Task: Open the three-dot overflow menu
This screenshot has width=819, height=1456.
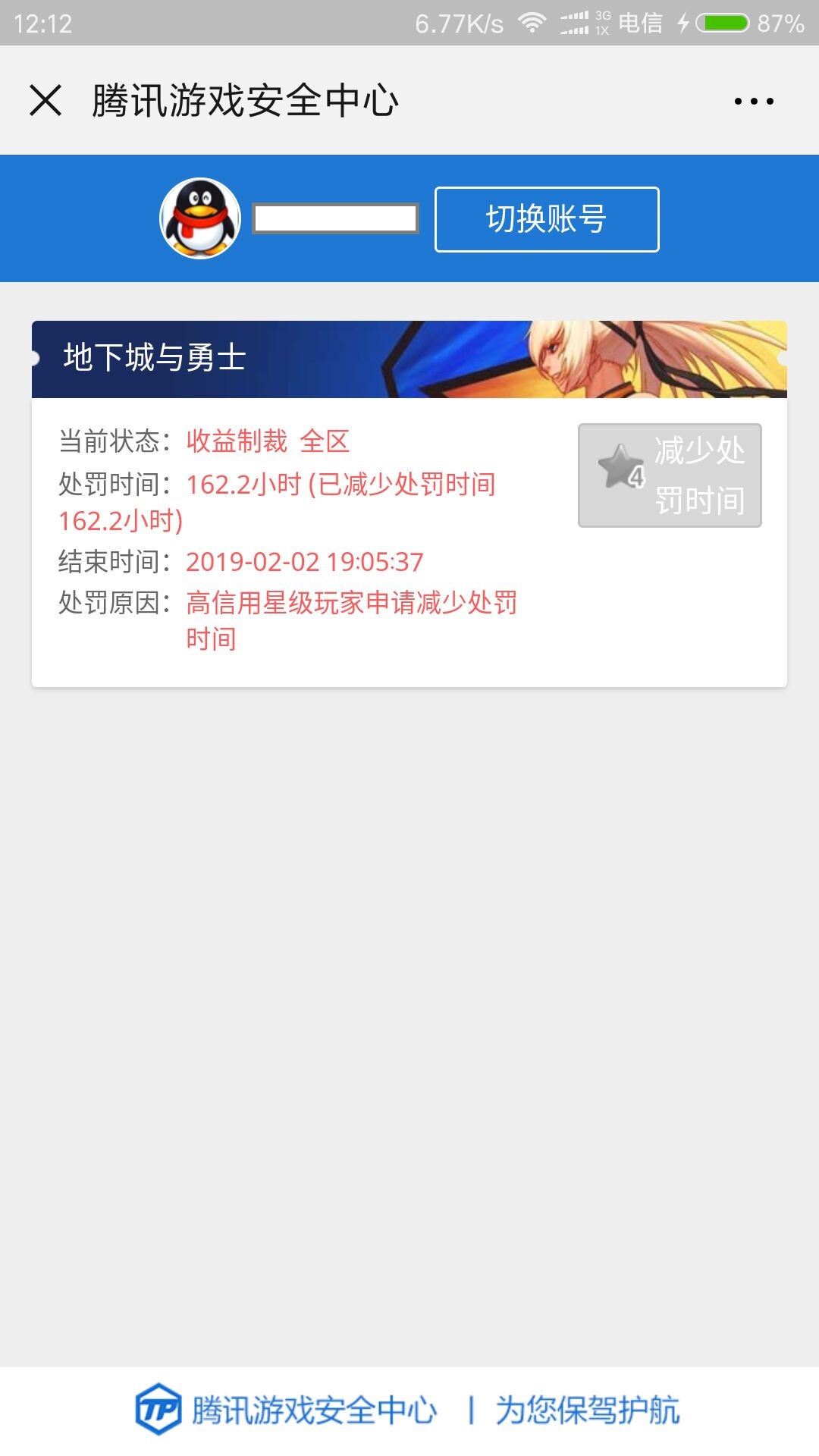Action: coord(754,101)
